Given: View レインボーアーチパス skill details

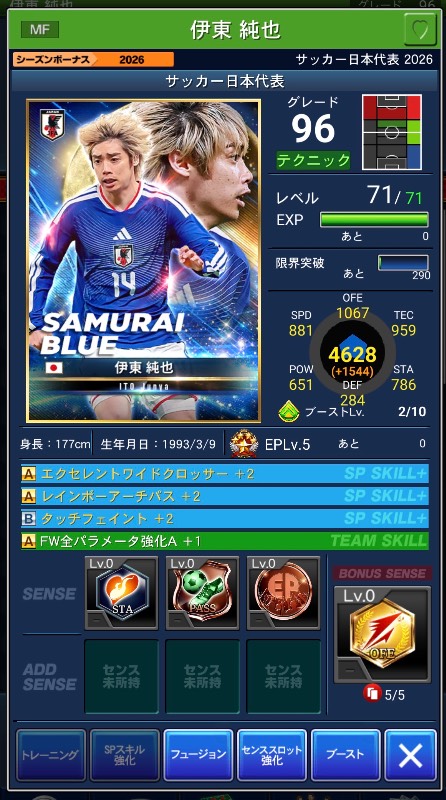Looking at the screenshot, I should click(225, 496).
